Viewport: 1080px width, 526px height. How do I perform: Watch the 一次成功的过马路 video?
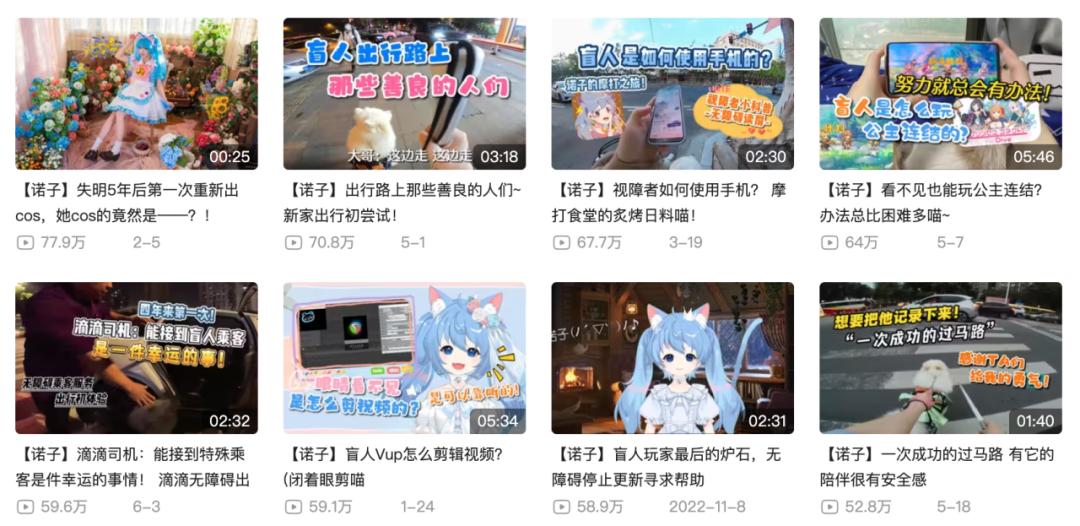[940, 358]
